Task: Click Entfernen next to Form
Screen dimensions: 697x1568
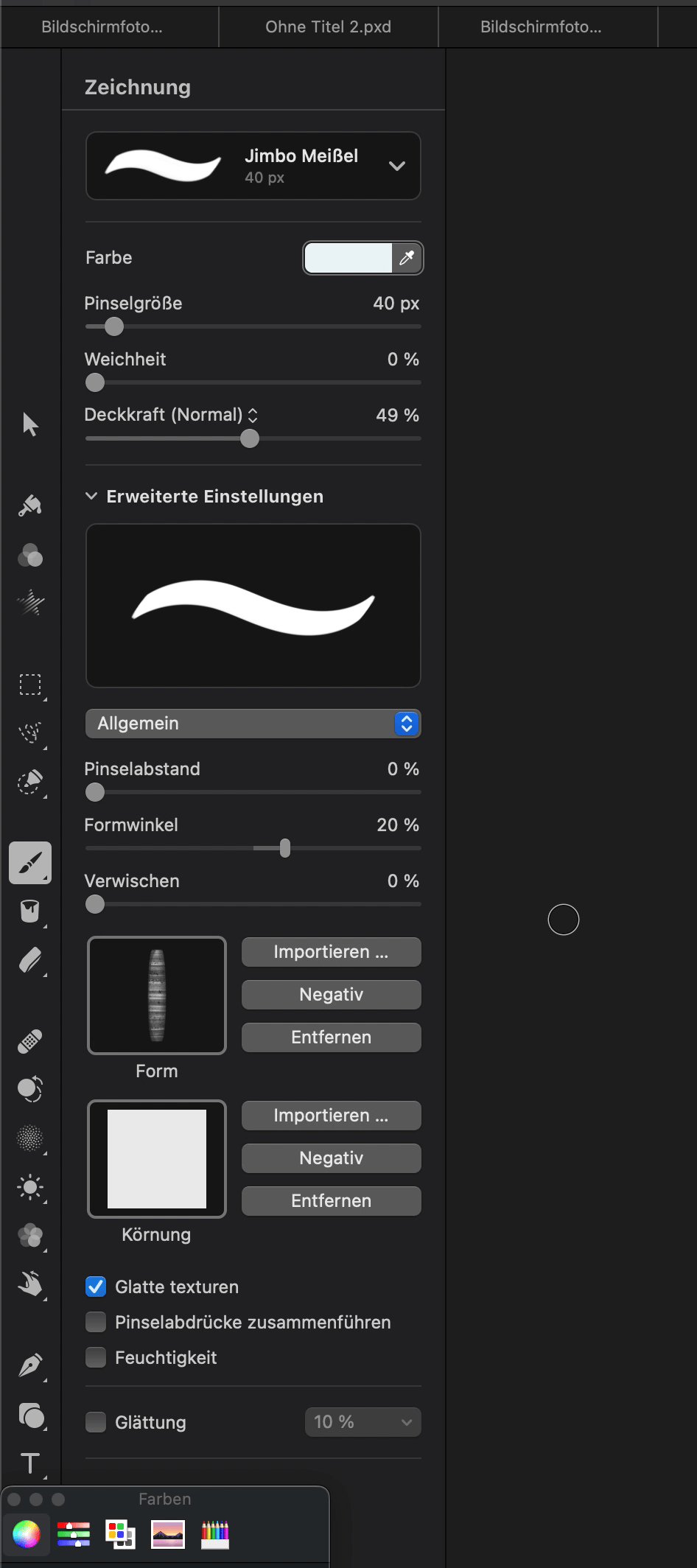Action: click(331, 1037)
